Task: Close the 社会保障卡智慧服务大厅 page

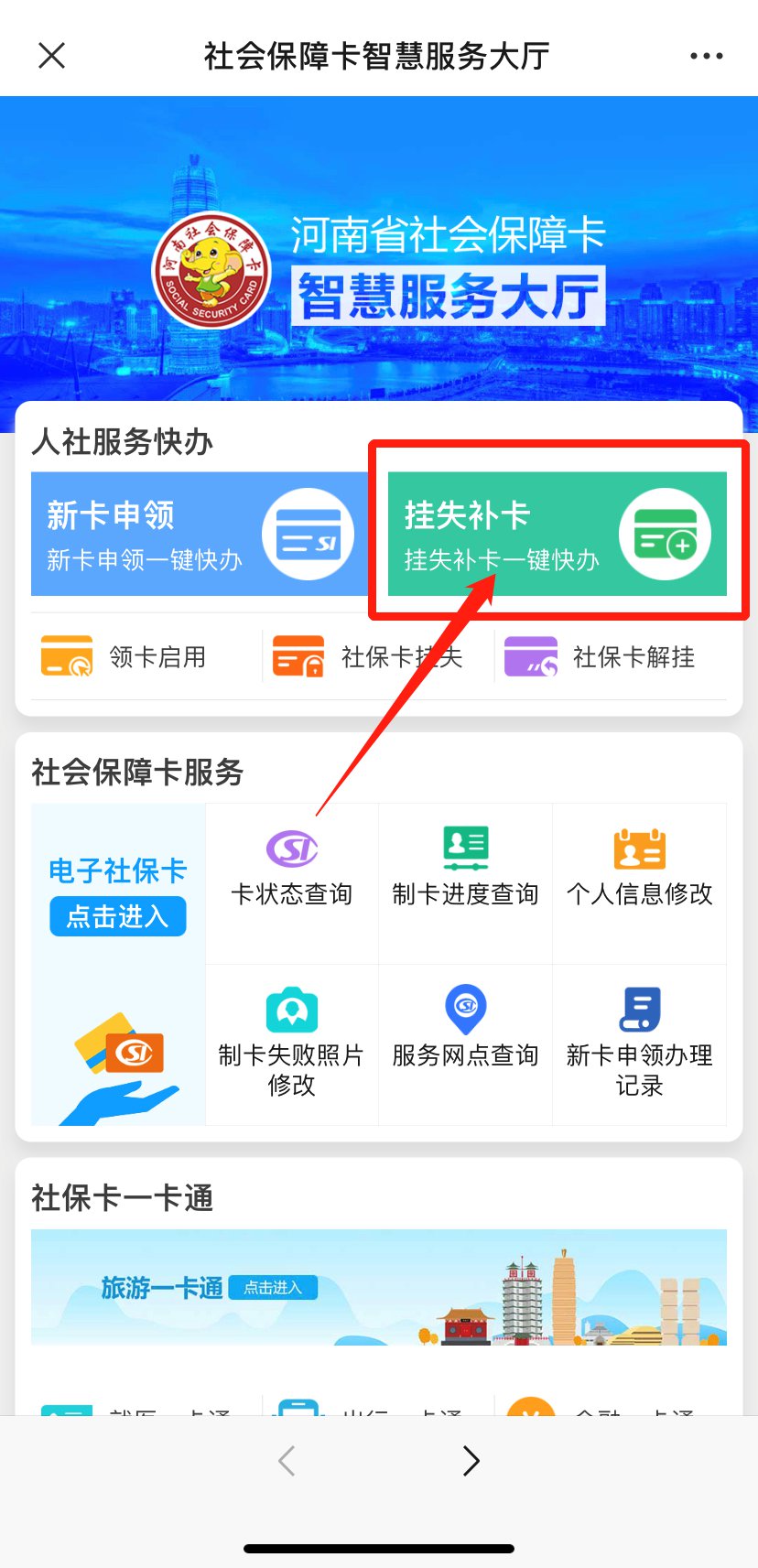Action: (x=52, y=56)
